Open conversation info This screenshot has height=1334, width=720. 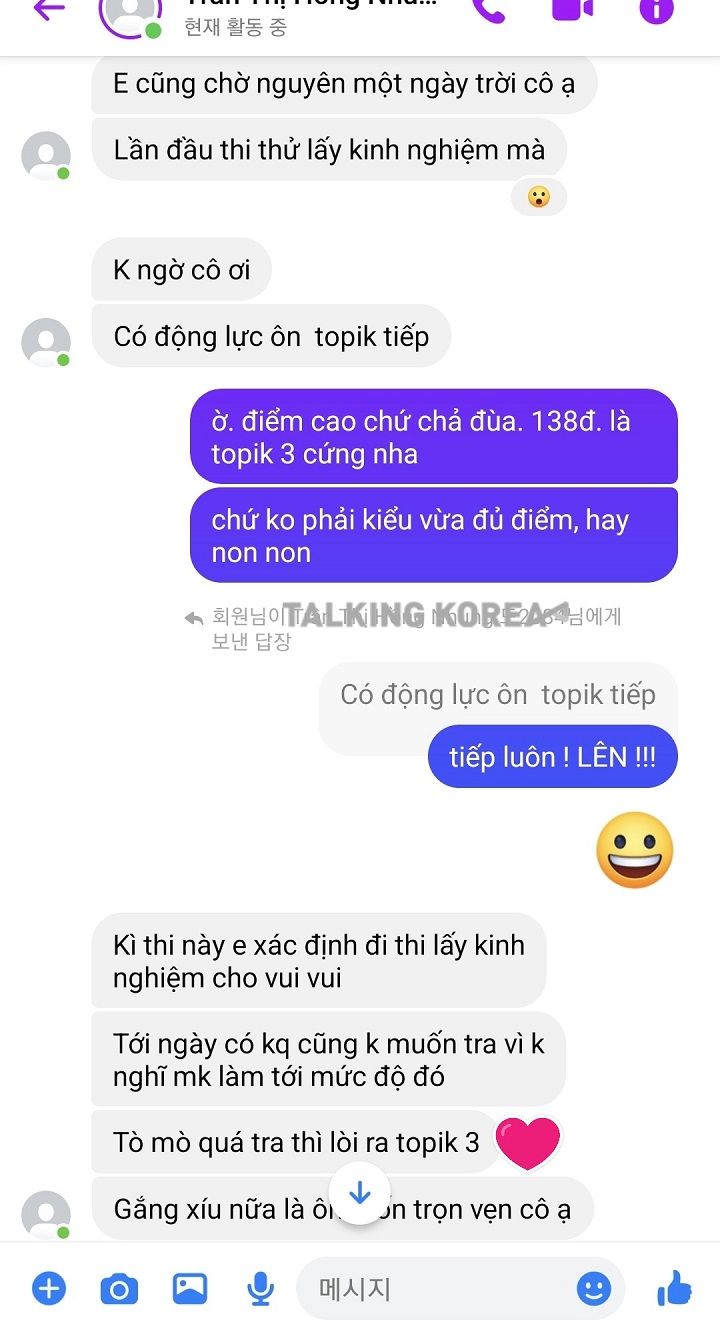click(x=657, y=10)
